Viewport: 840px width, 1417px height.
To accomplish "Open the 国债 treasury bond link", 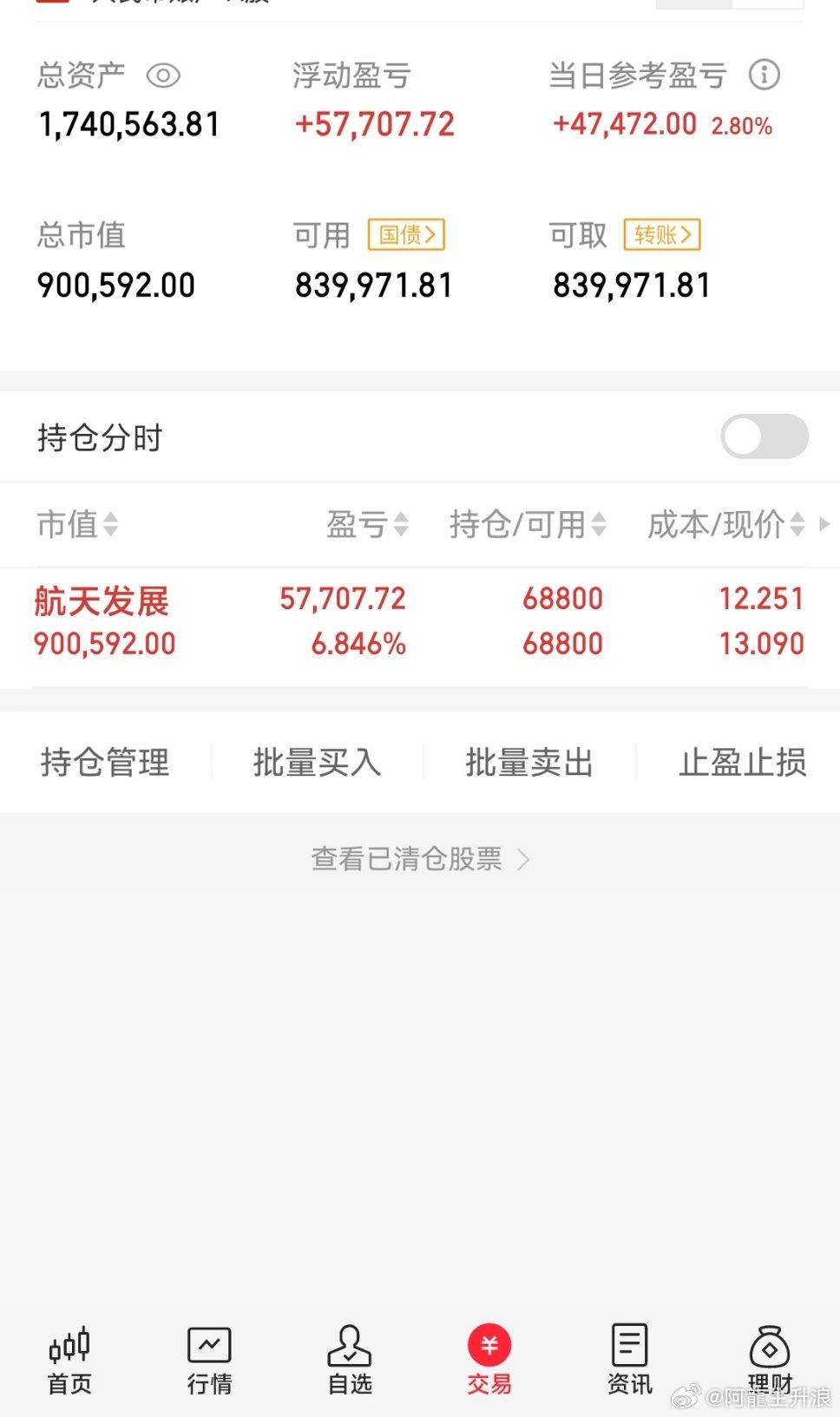I will [x=404, y=235].
